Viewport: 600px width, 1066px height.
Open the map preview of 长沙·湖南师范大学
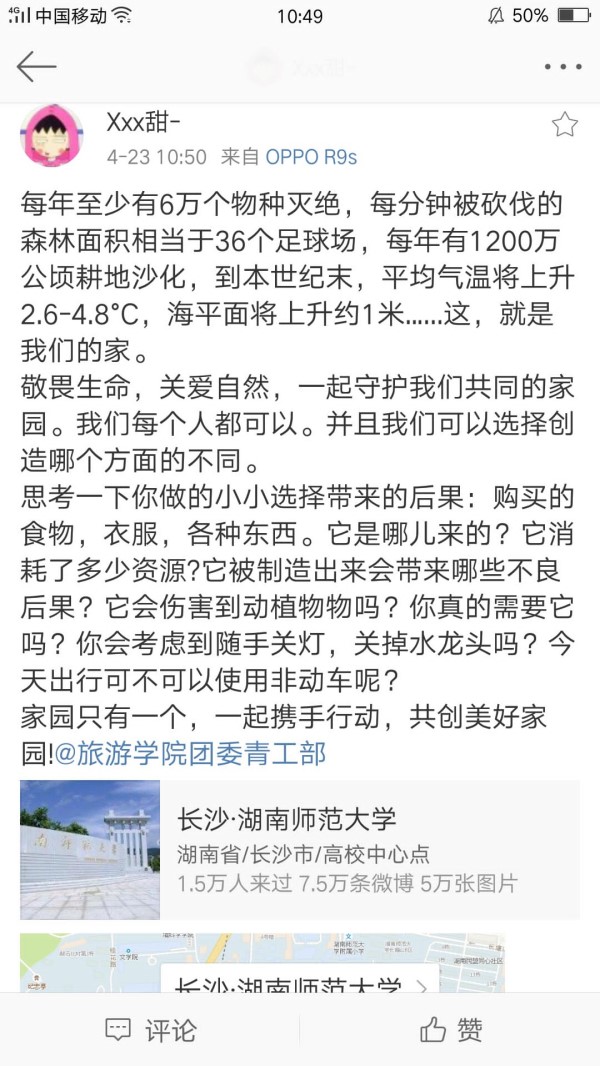(262, 963)
